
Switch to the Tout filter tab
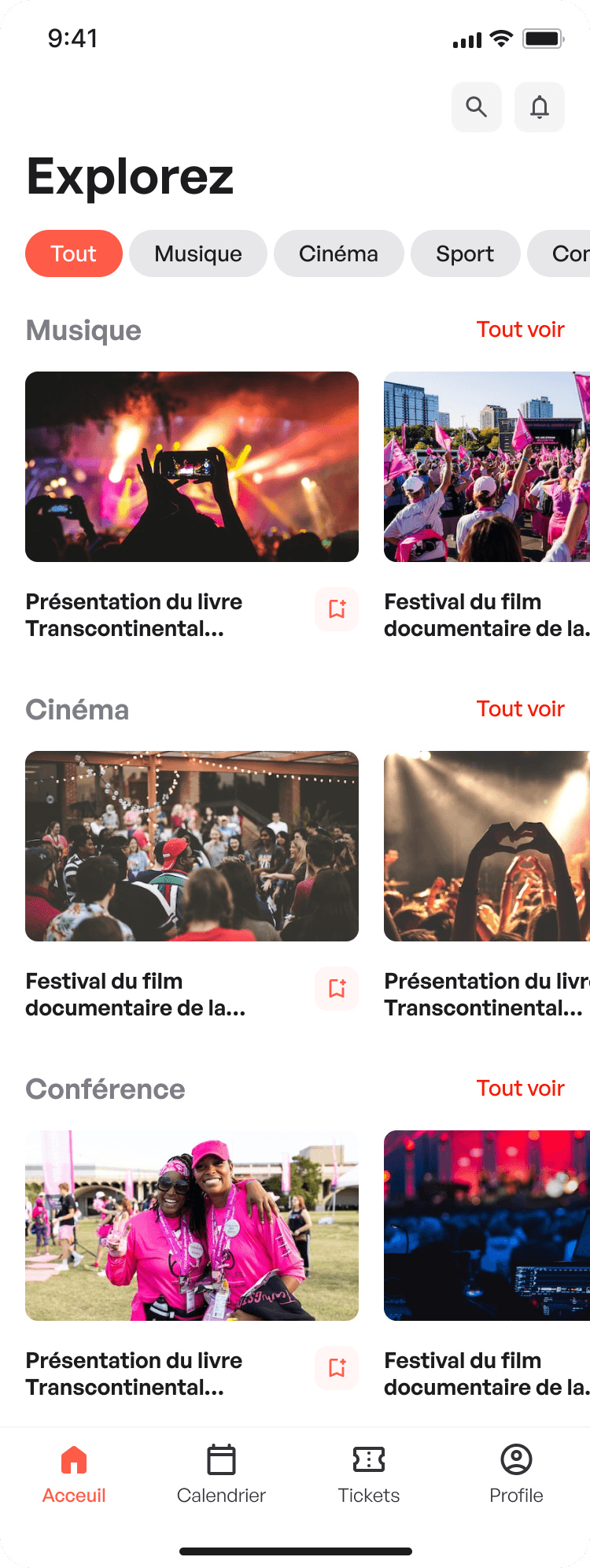point(73,253)
